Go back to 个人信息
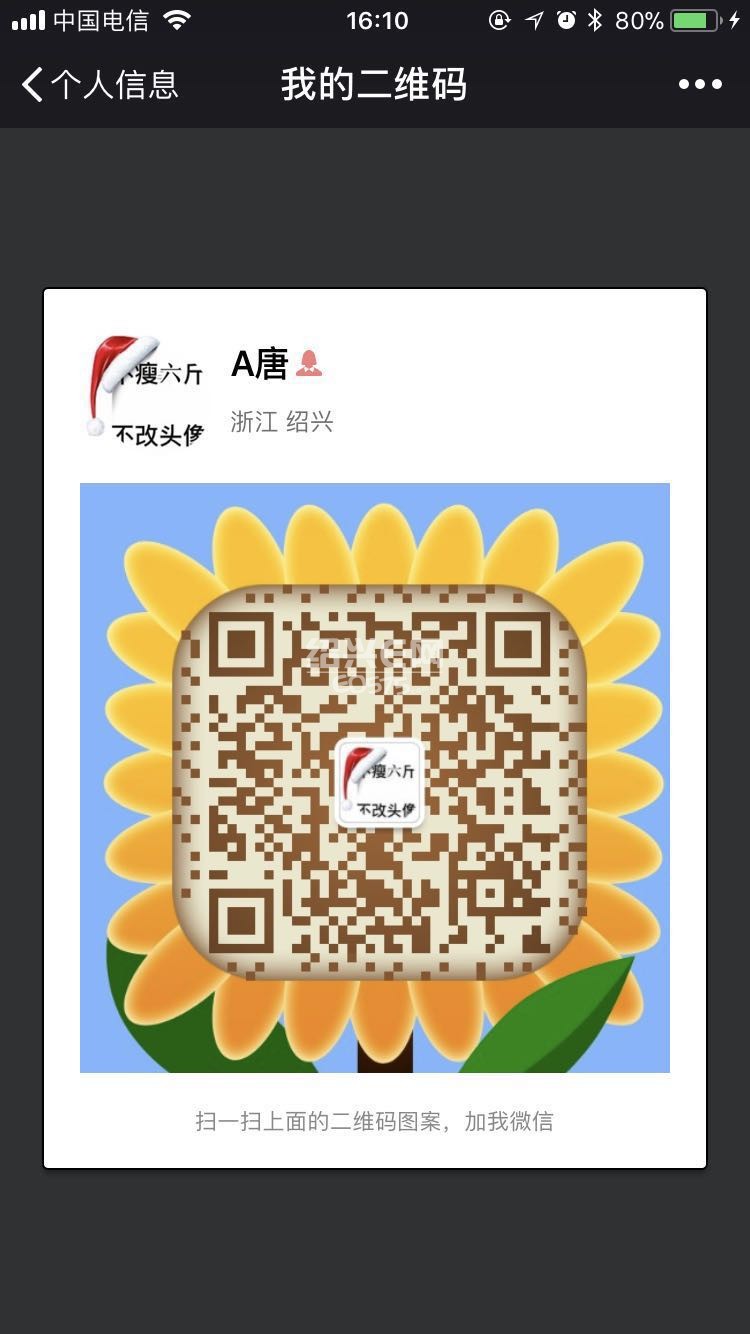Image resolution: width=750 pixels, height=1334 pixels. 98,85
